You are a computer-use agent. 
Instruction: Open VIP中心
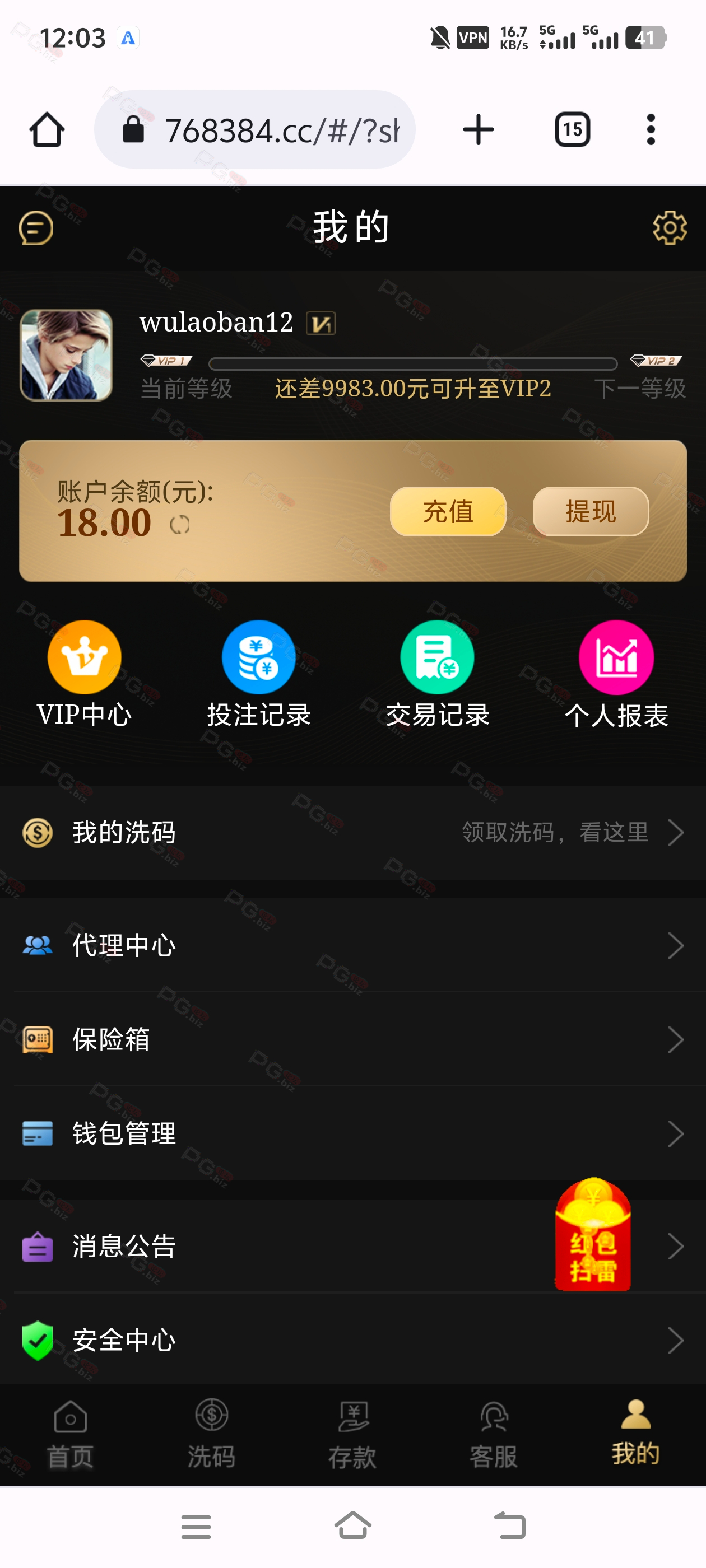tap(84, 674)
